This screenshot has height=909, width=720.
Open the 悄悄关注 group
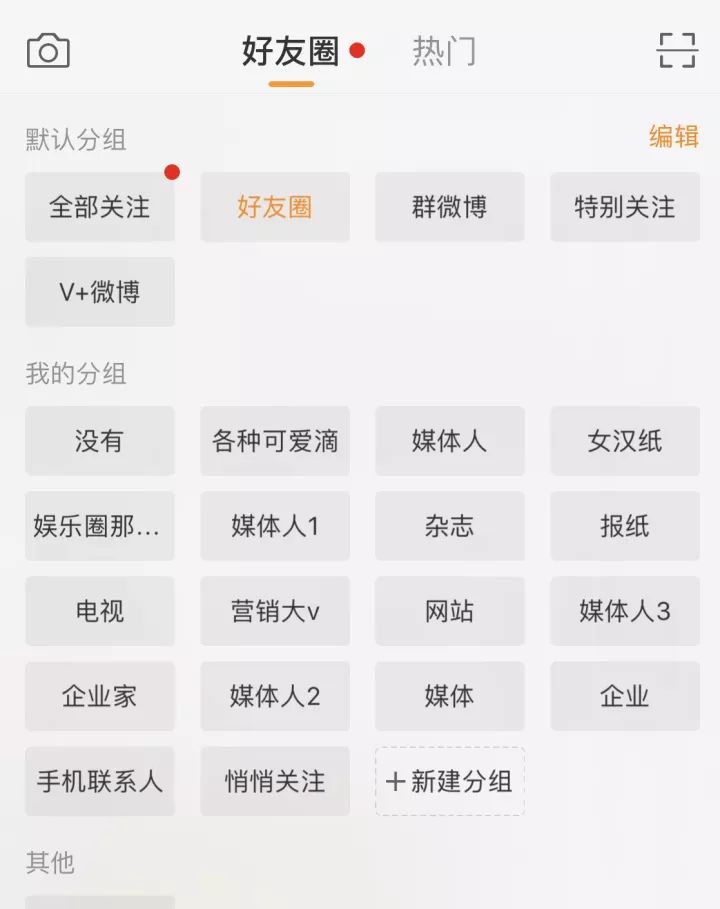274,782
